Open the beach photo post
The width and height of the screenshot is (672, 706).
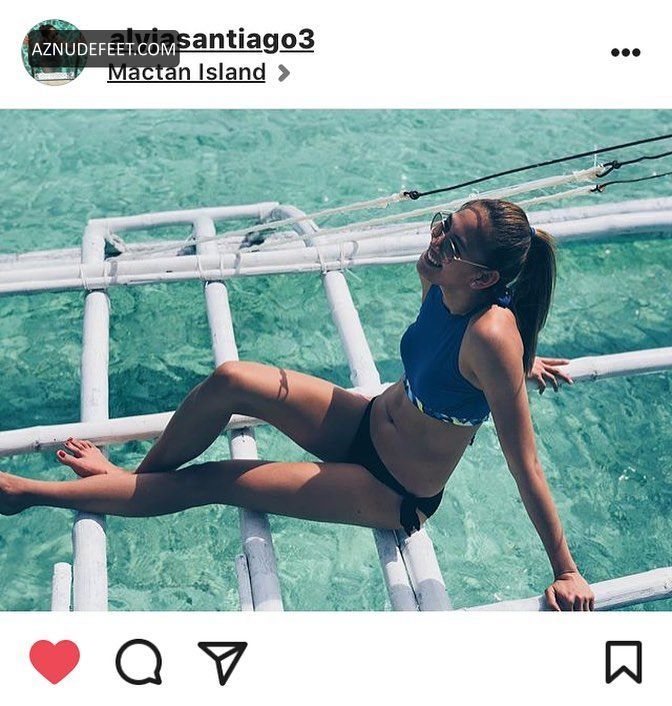coord(336,360)
